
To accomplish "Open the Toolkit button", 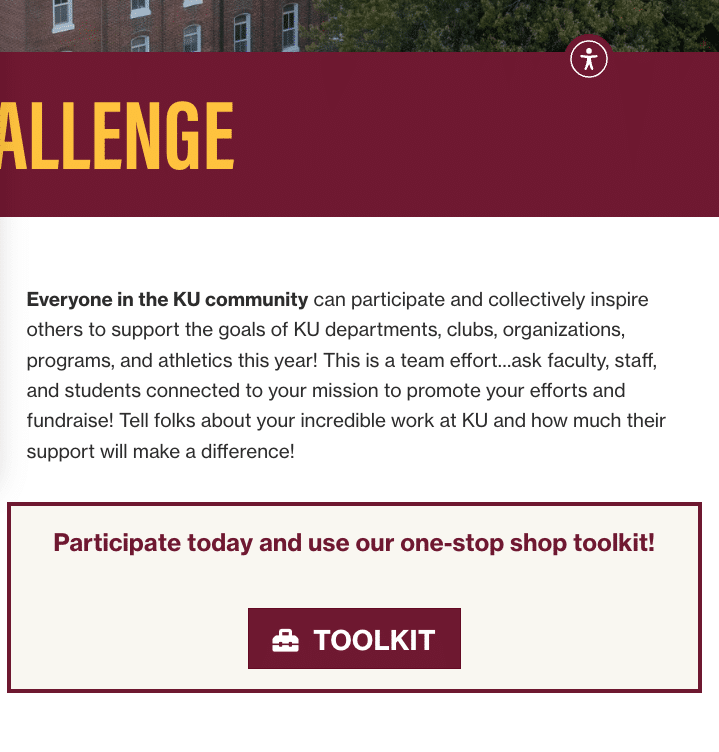I will 354,639.
